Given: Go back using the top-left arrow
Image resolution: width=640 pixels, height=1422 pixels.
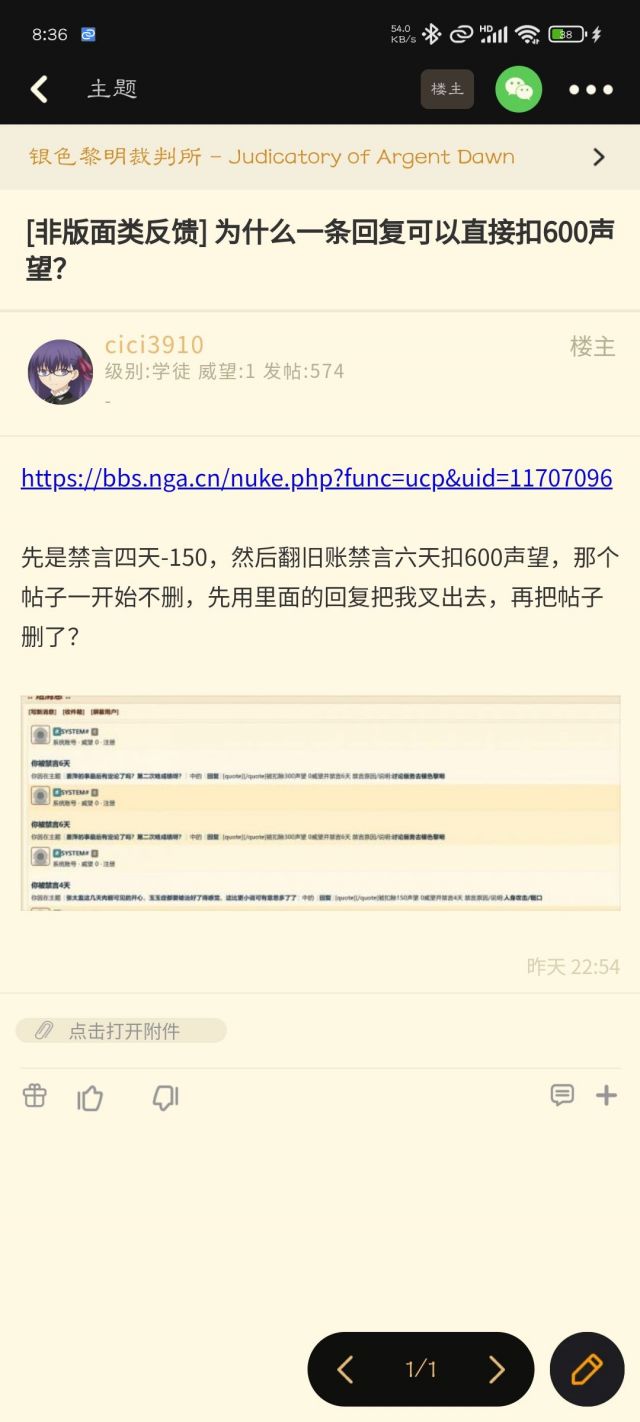Looking at the screenshot, I should pos(39,89).
